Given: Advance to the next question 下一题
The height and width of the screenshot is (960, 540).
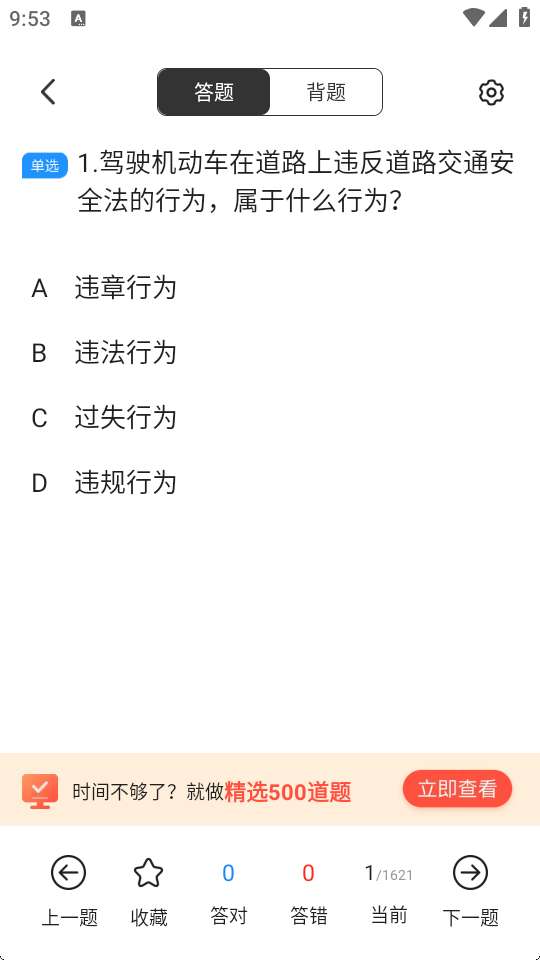Looking at the screenshot, I should [470, 891].
